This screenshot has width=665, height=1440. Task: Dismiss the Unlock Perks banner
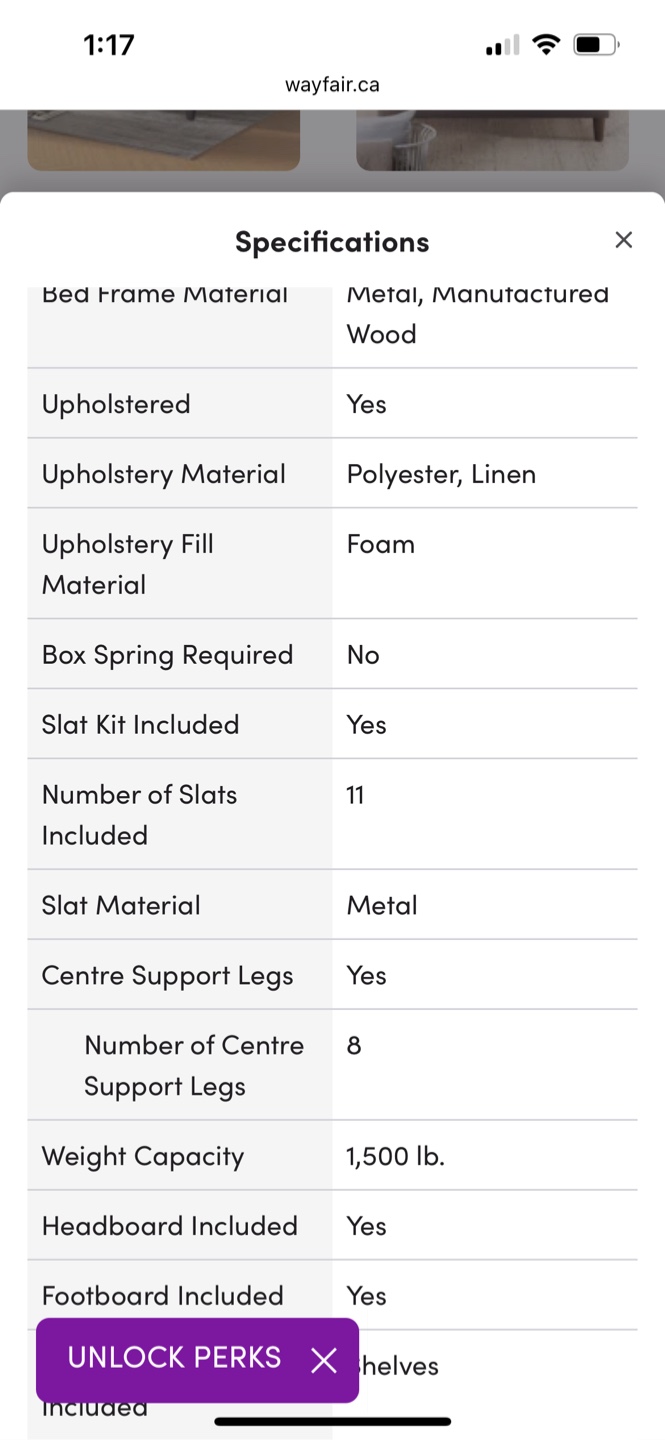[323, 1360]
